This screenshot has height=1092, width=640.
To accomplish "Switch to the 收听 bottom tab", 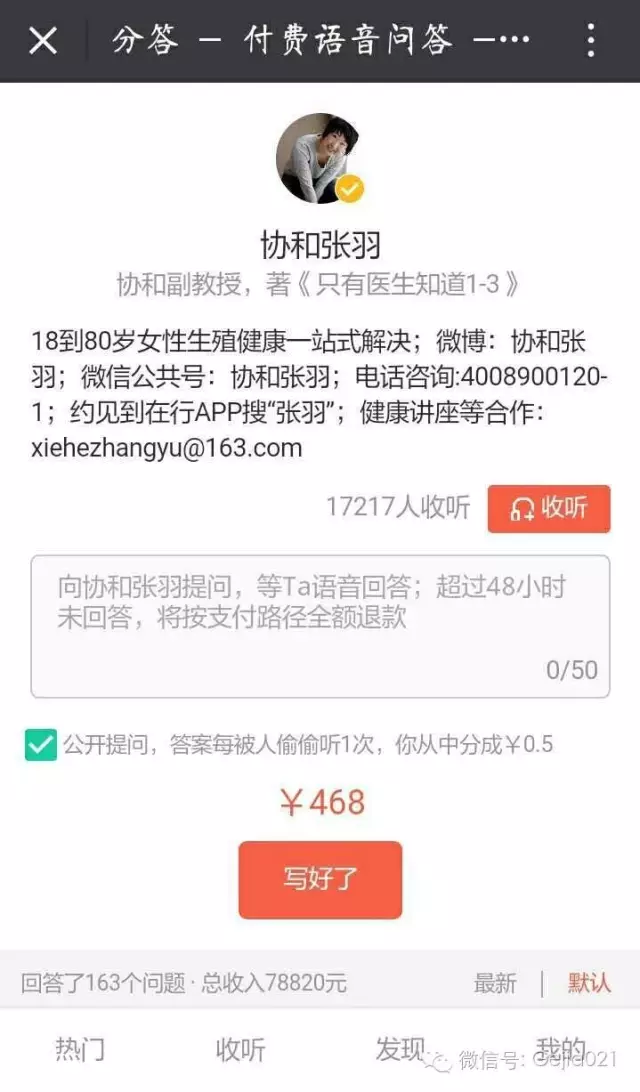I will coord(240,1049).
